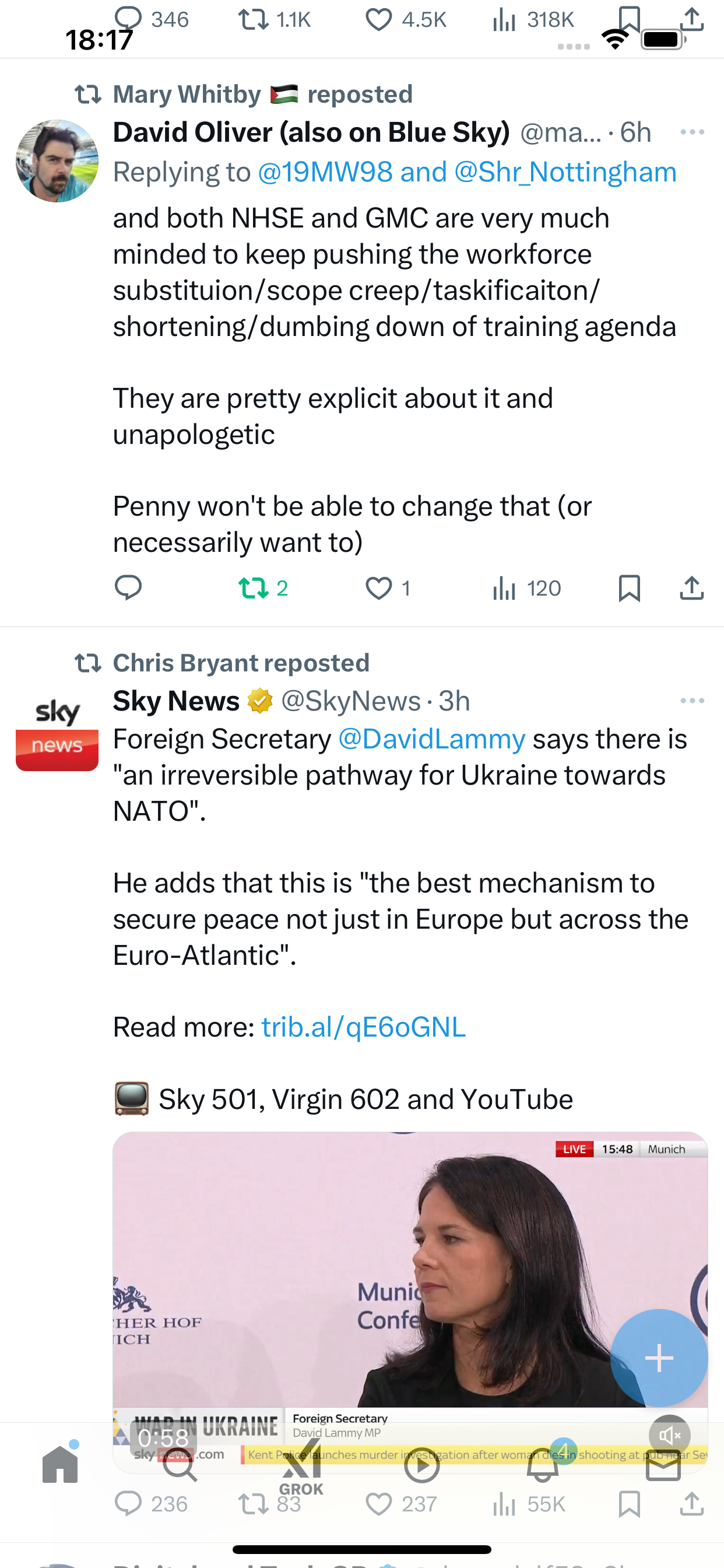The height and width of the screenshot is (1568, 724).
Task: Open the notifications bell
Action: point(543,1465)
